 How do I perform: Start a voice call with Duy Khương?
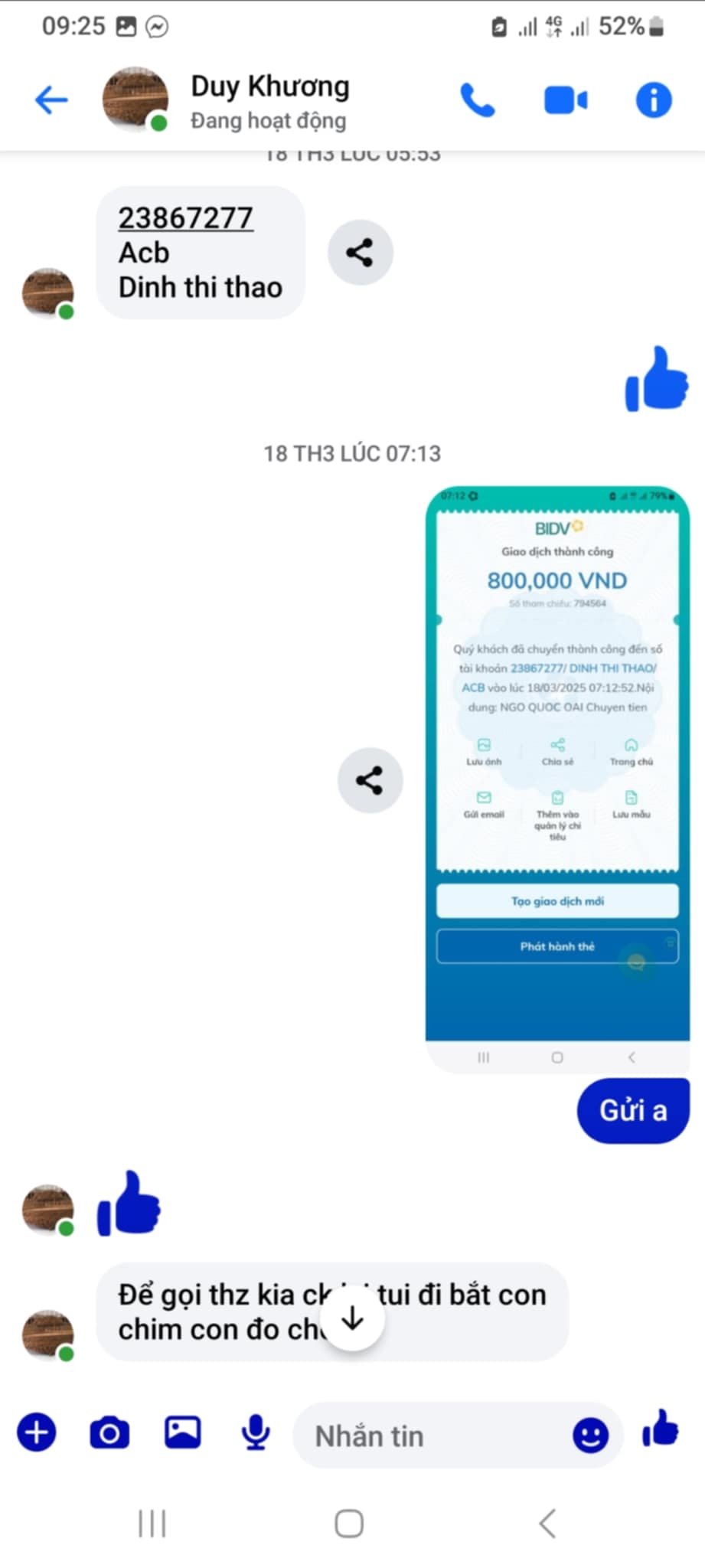[x=478, y=100]
